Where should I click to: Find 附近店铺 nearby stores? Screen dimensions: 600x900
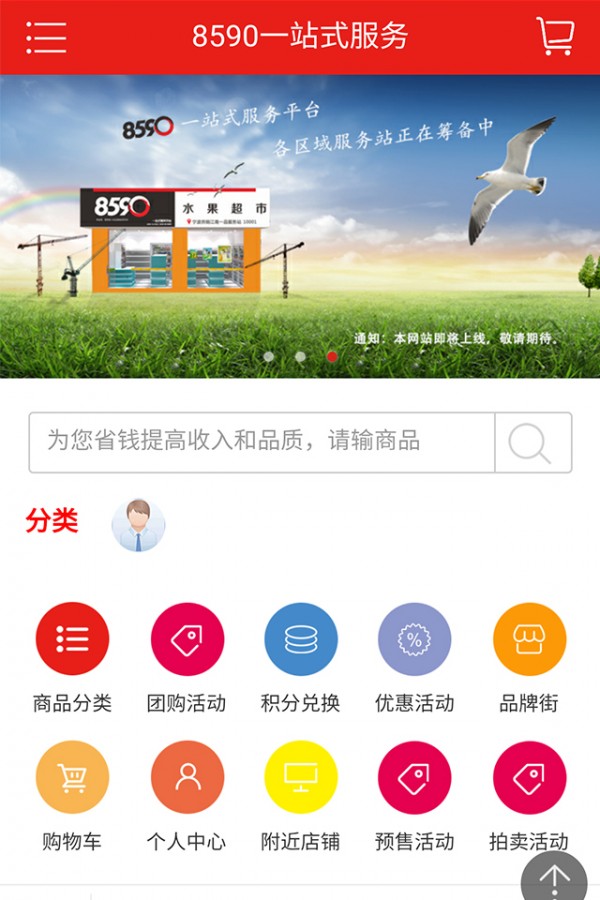pyautogui.click(x=301, y=777)
